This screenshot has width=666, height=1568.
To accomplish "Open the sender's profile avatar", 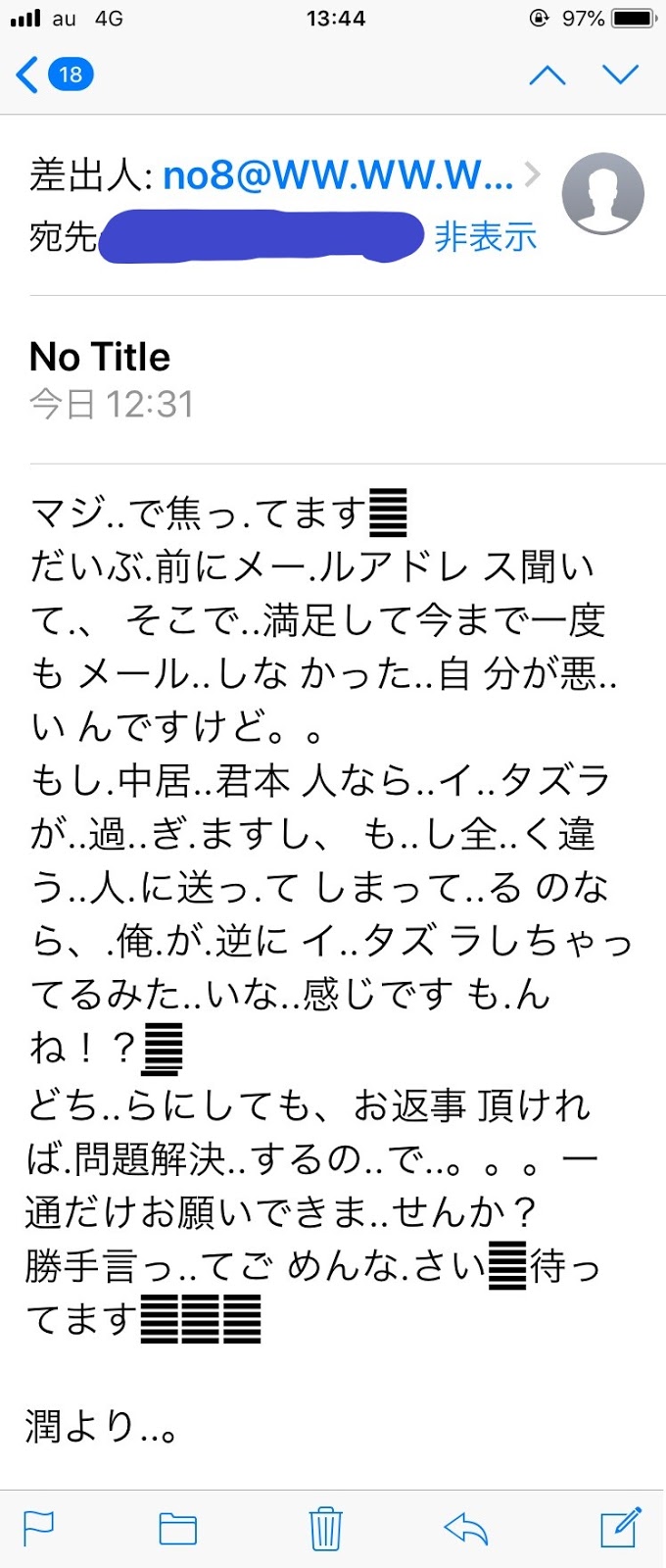I will click(602, 194).
